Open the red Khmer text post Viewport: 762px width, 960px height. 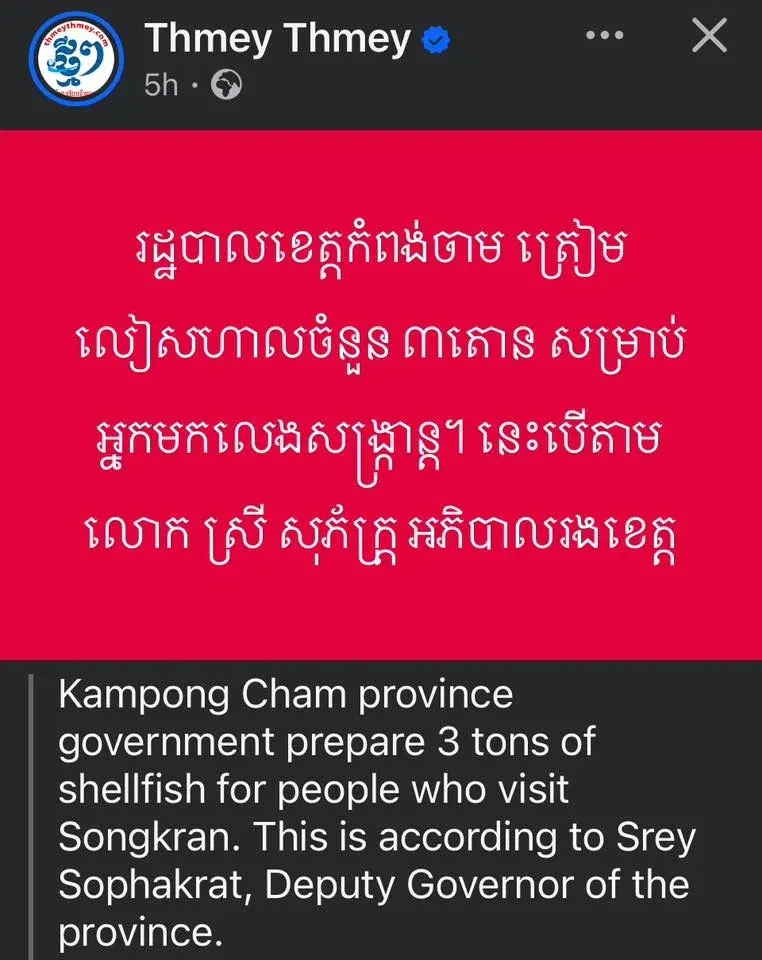click(381, 395)
